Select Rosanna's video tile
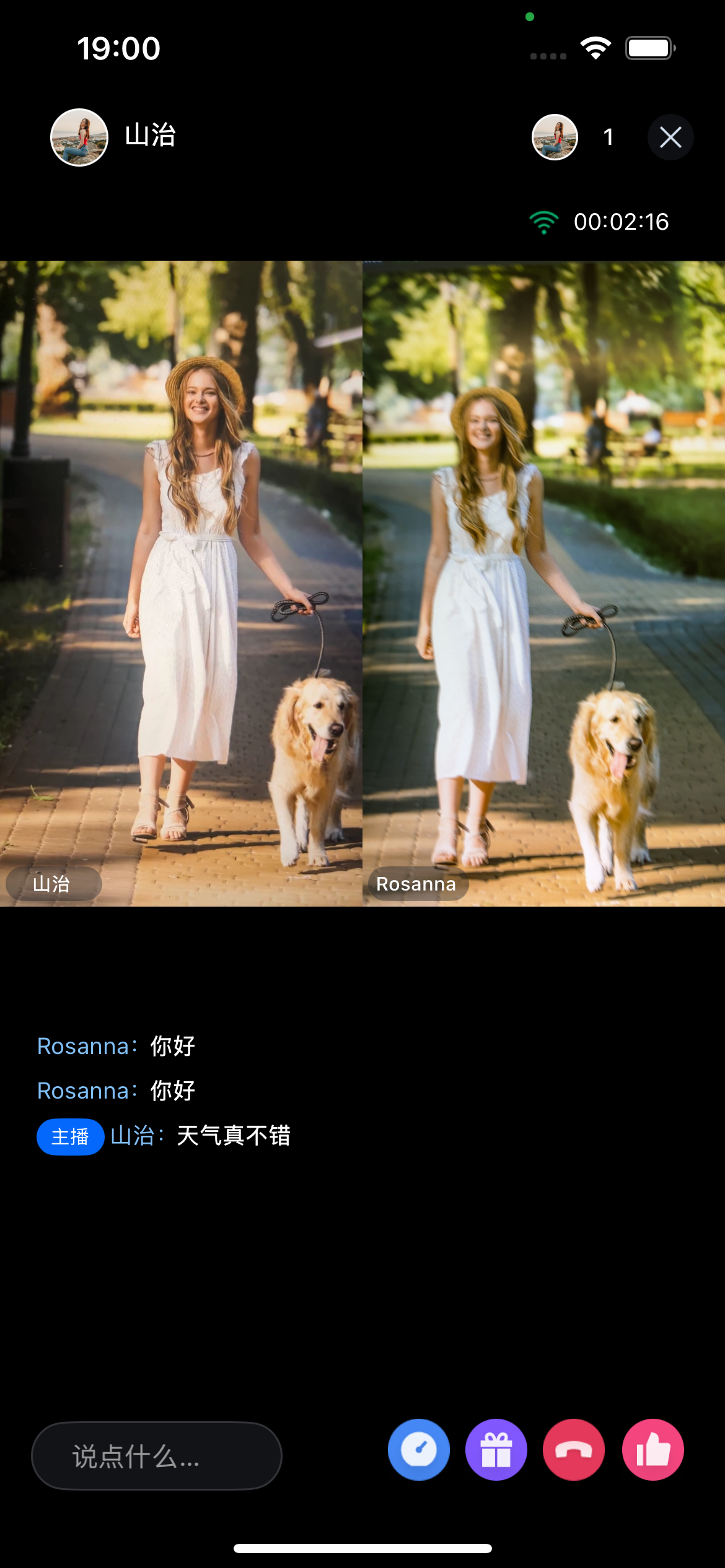Viewport: 725px width, 1568px height. point(543,582)
